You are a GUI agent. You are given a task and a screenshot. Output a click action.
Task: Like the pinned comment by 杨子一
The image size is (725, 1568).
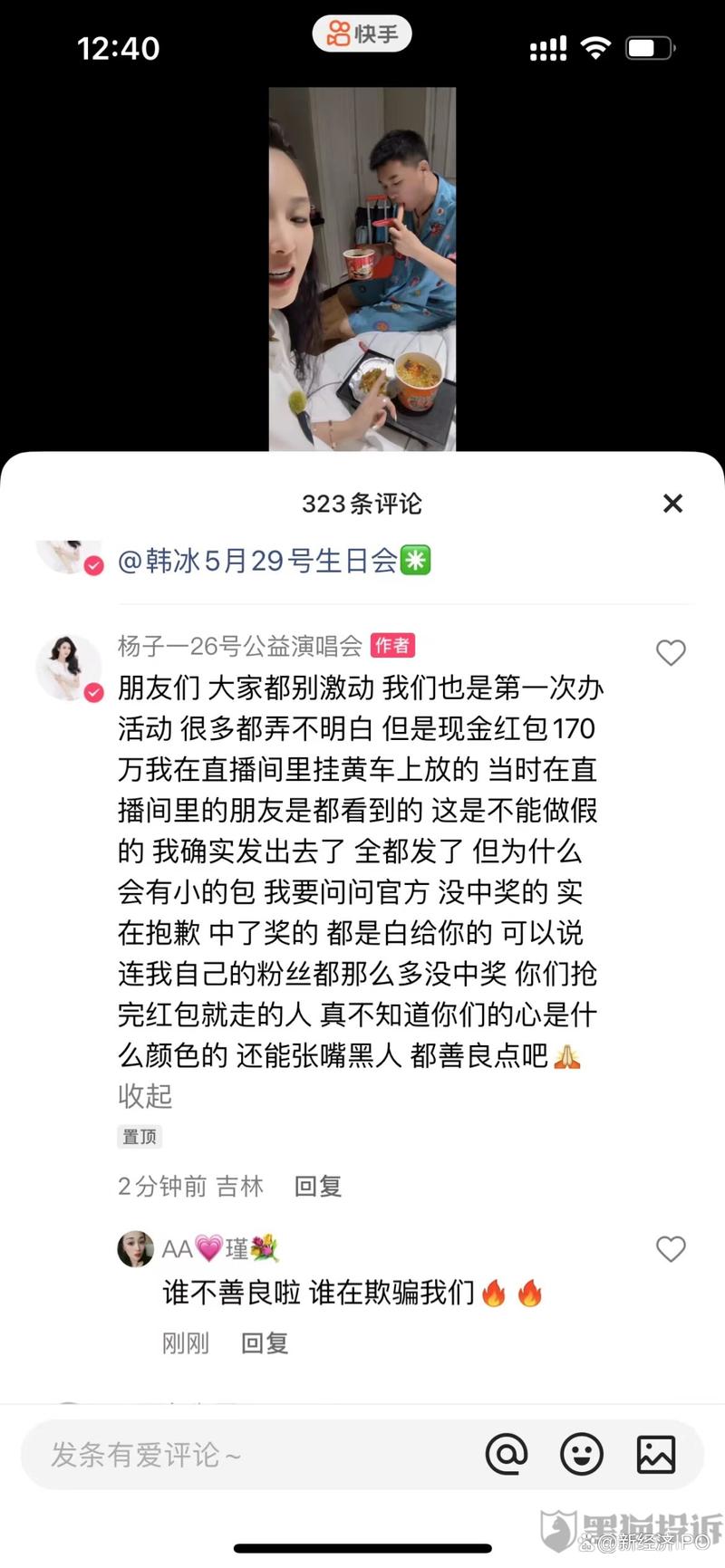coord(671,652)
